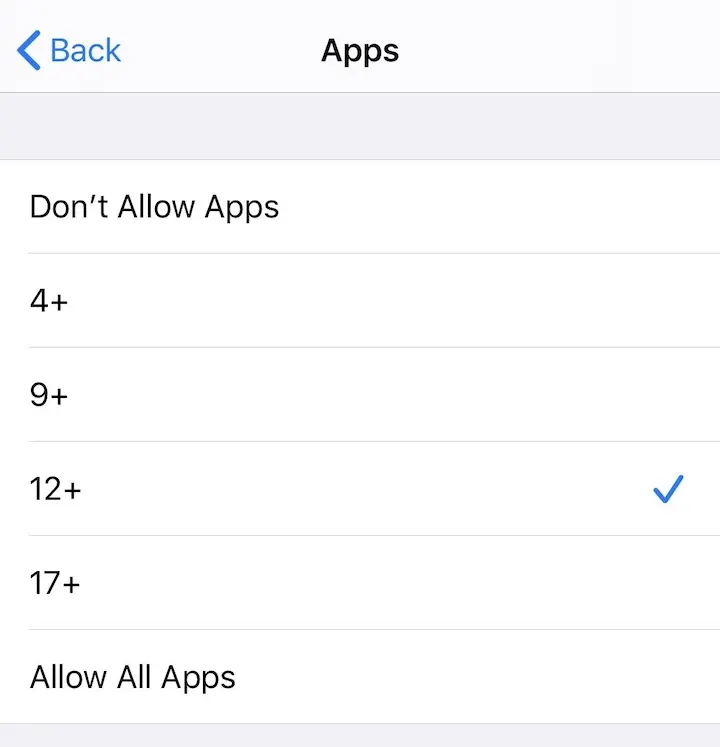Tap the 9+ row label
This screenshot has height=747, width=720.
pos(48,394)
